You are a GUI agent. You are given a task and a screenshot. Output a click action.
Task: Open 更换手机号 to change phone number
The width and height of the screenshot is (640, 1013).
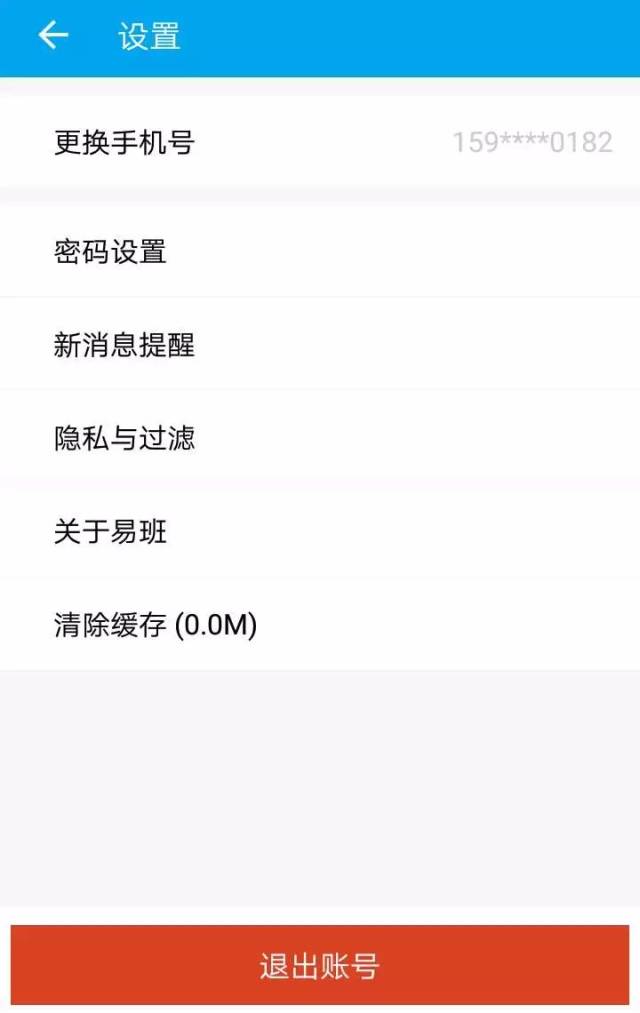coord(320,142)
